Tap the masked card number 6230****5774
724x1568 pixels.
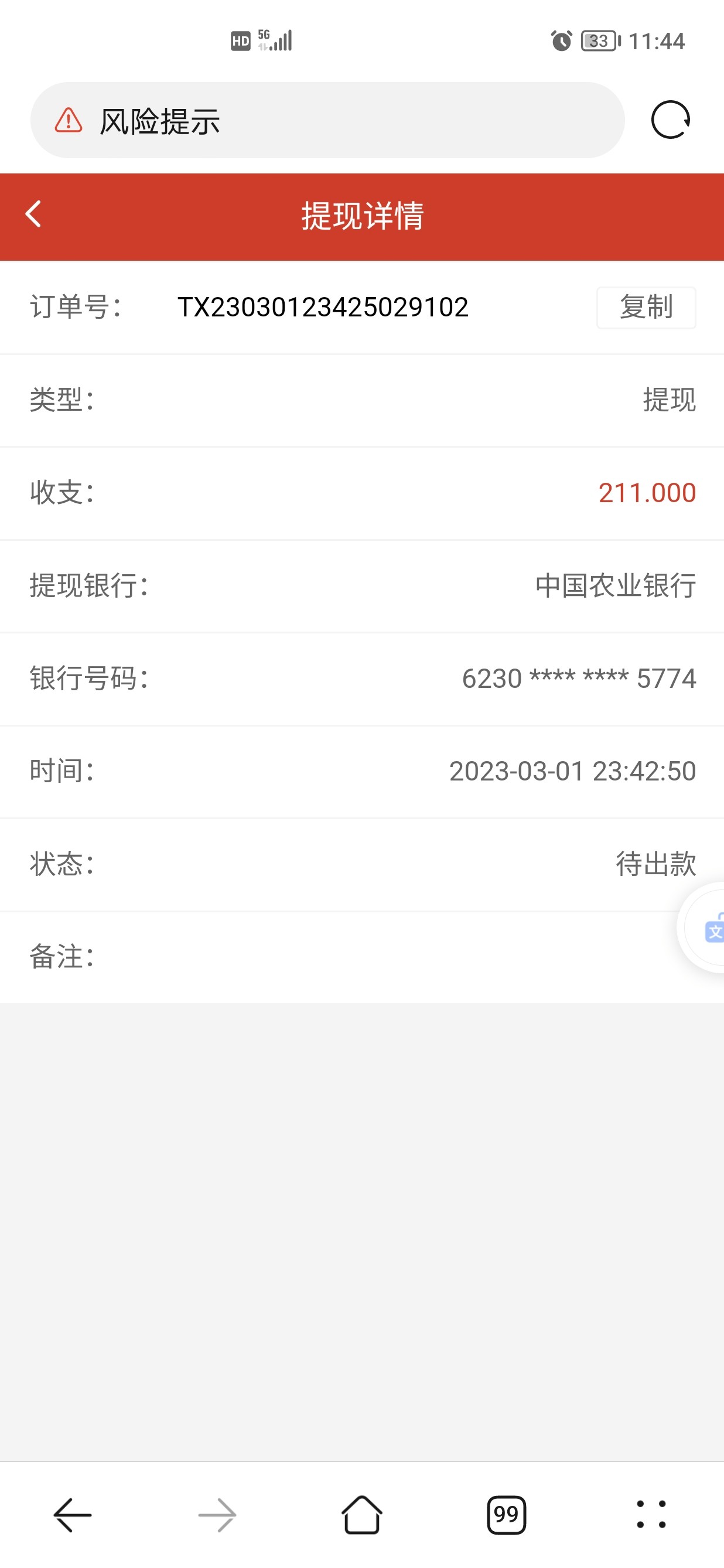[x=577, y=679]
